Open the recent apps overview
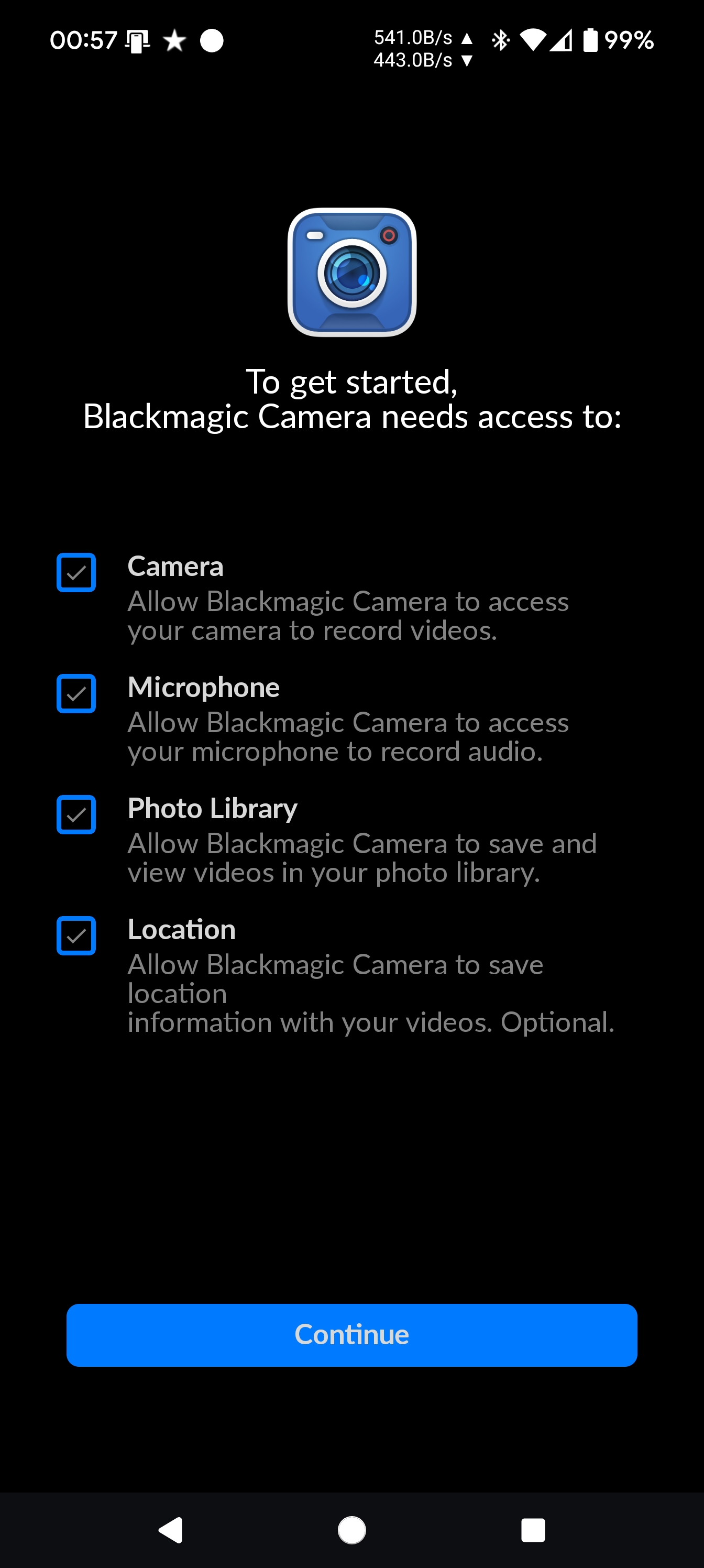This screenshot has width=704, height=1568. click(533, 1530)
